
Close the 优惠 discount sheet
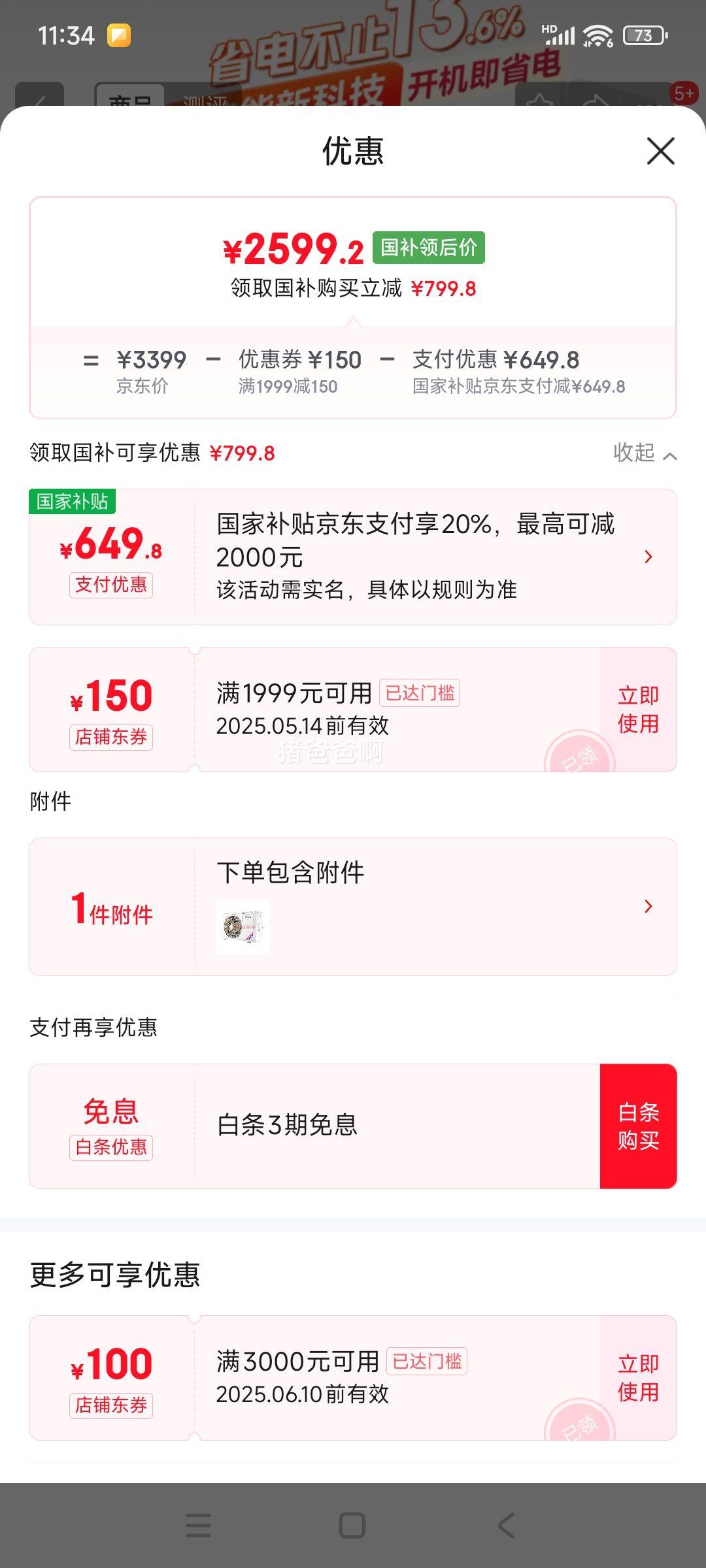[660, 152]
